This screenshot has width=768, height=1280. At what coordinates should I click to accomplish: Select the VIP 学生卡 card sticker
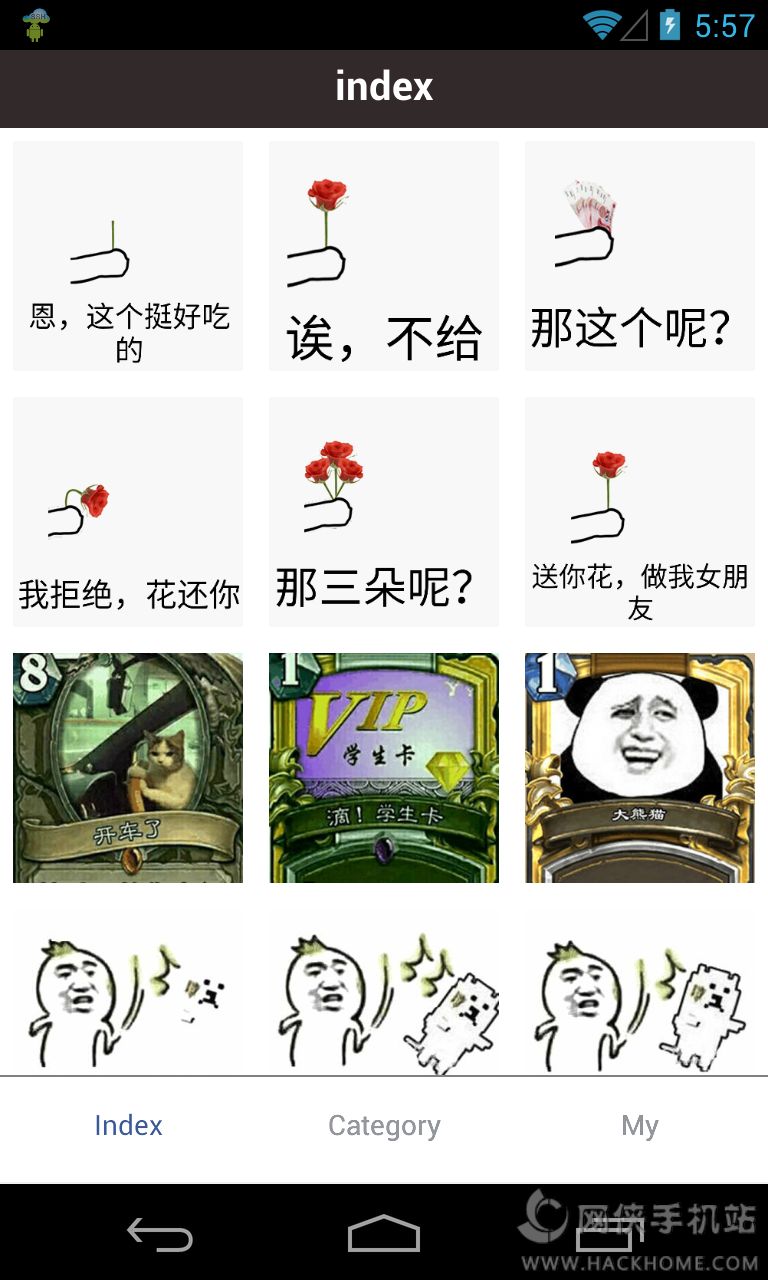[384, 768]
